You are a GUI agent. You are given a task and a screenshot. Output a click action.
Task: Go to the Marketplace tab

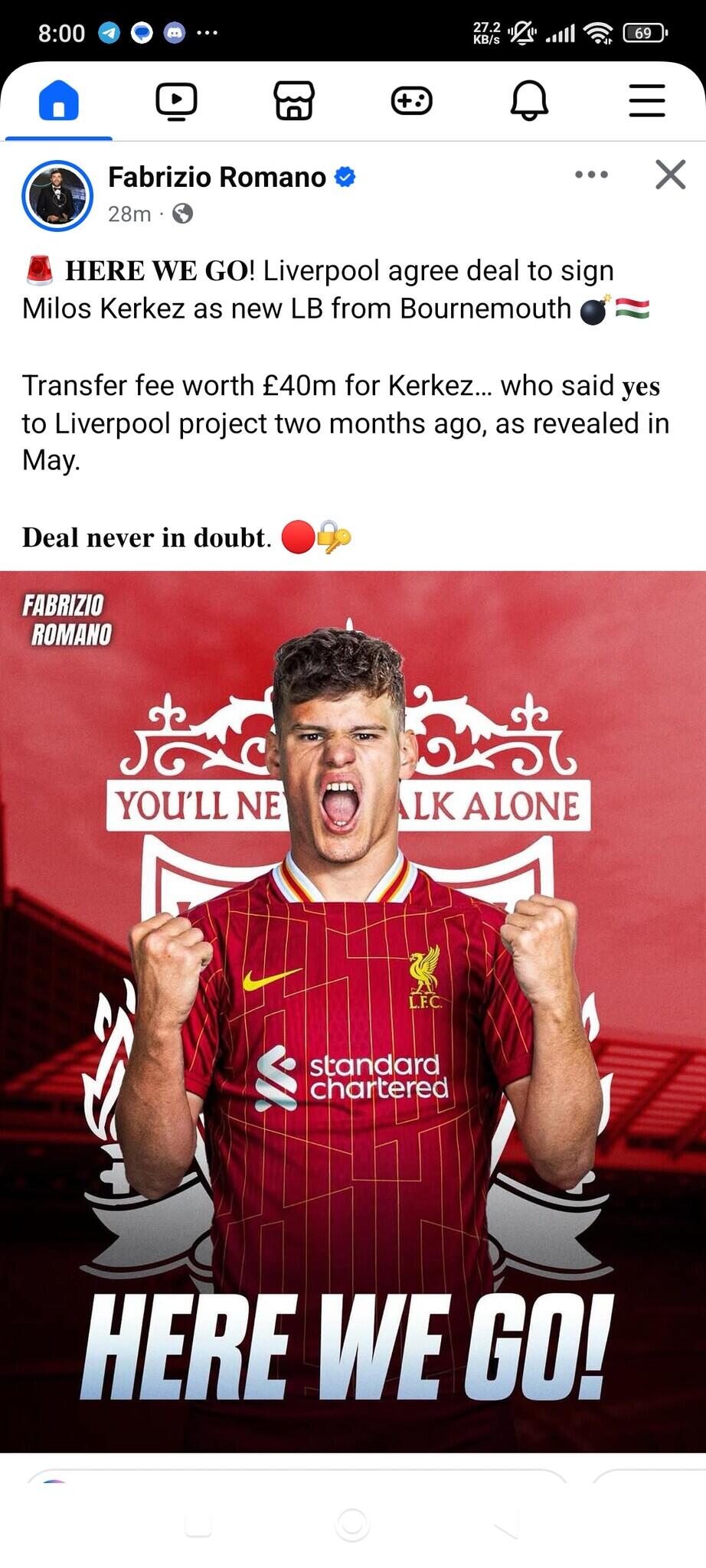(x=294, y=100)
